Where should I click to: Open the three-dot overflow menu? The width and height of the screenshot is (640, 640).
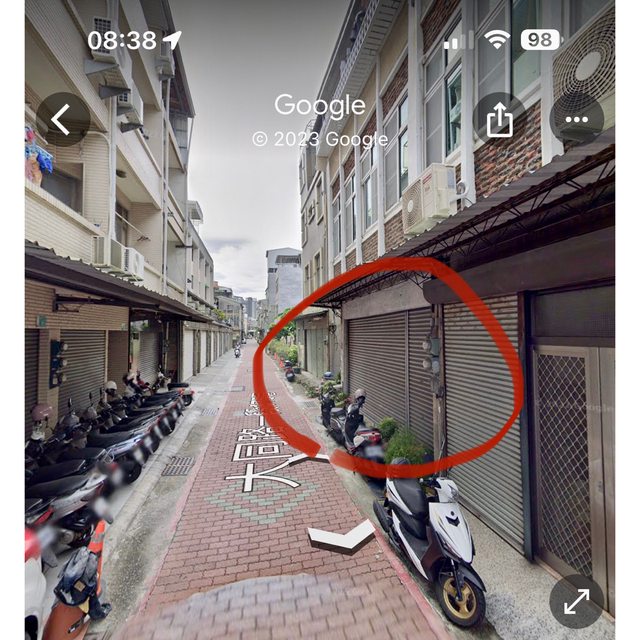577,119
